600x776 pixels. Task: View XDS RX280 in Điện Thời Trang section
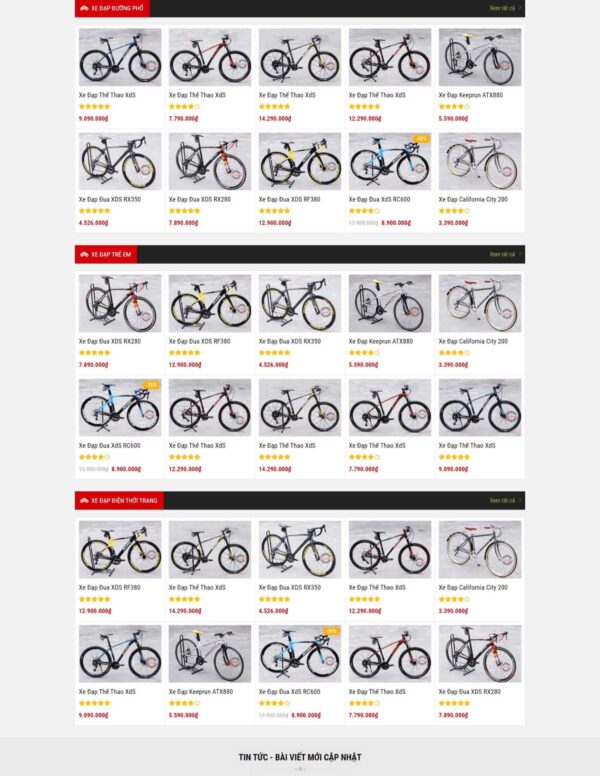click(479, 654)
